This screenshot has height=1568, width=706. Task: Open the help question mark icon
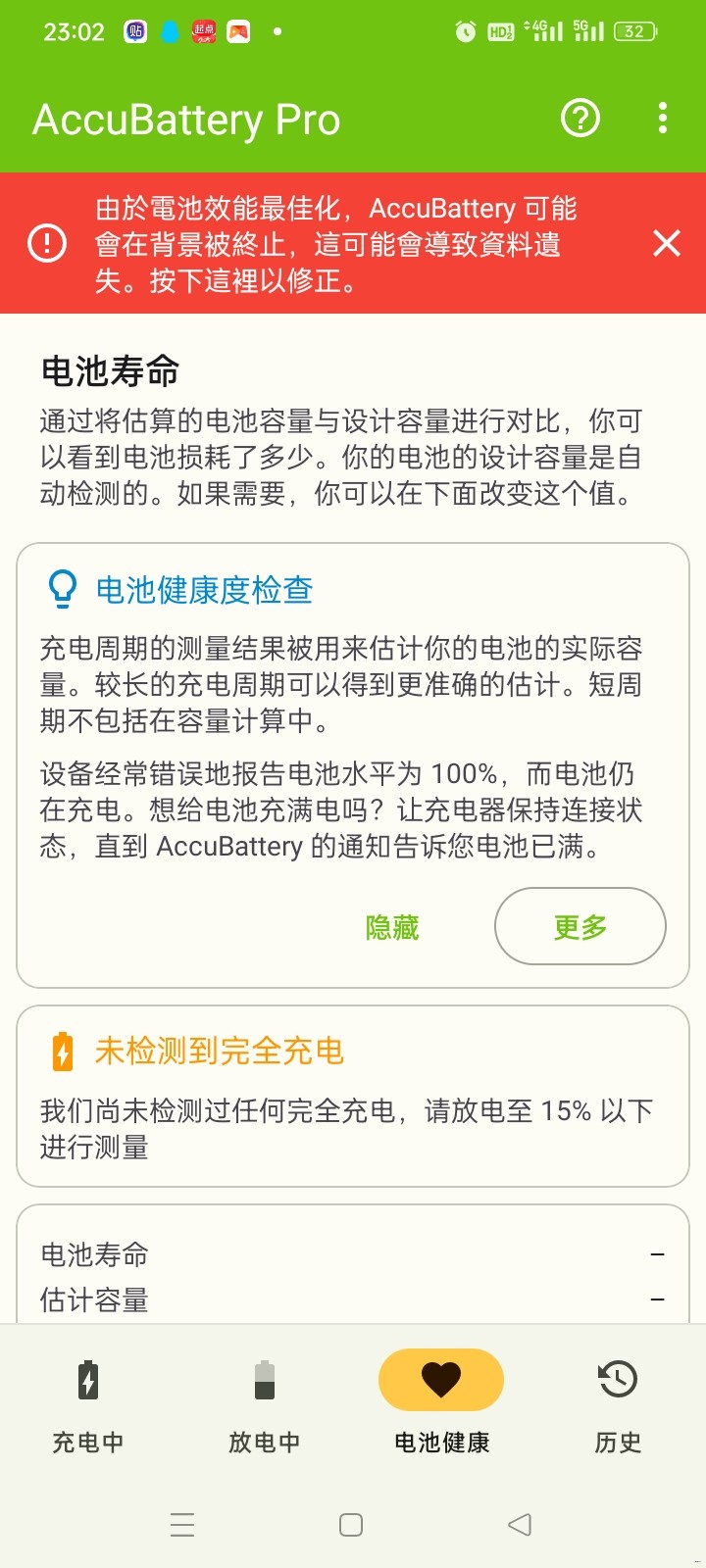pyautogui.click(x=580, y=119)
